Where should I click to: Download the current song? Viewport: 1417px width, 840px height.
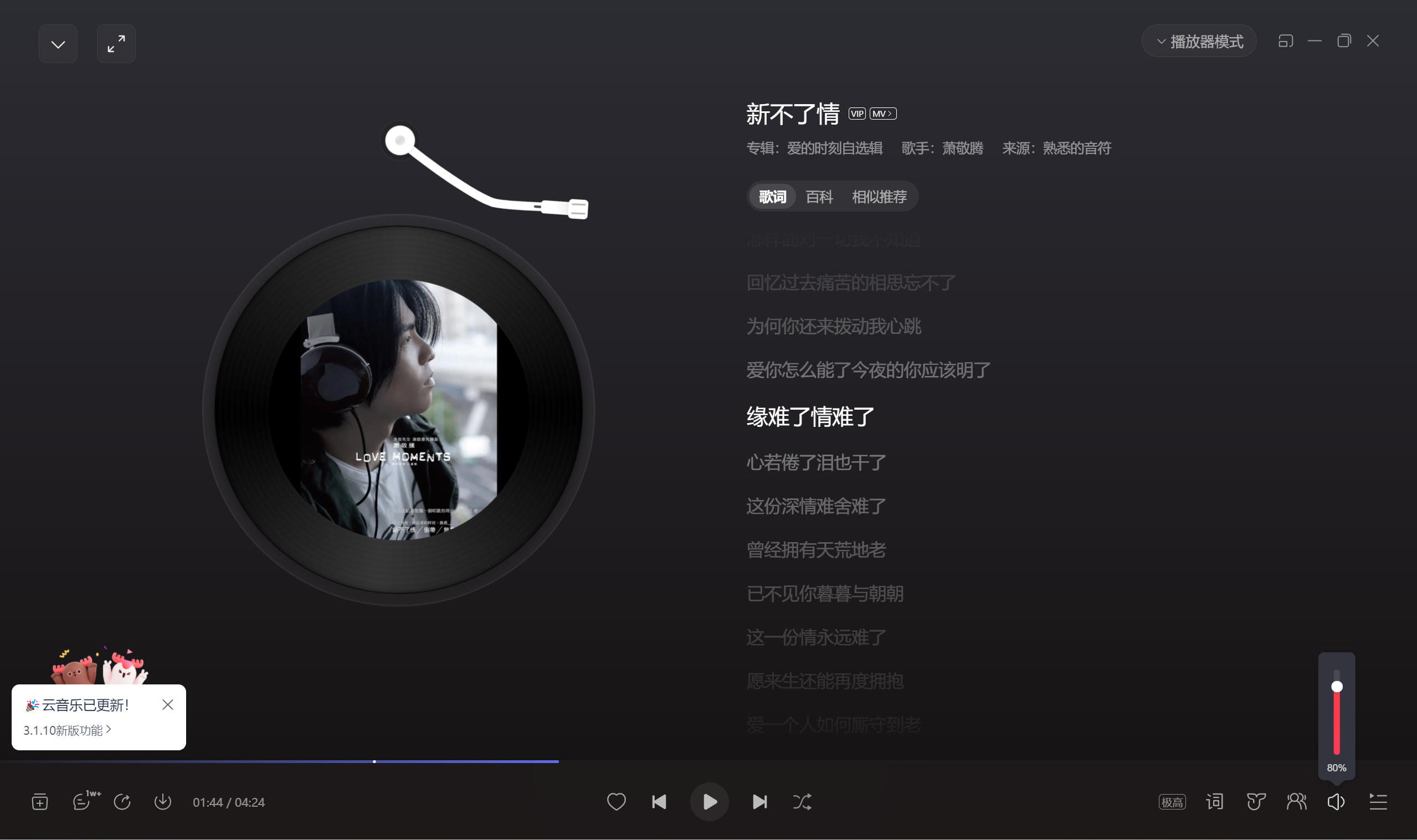point(163,801)
